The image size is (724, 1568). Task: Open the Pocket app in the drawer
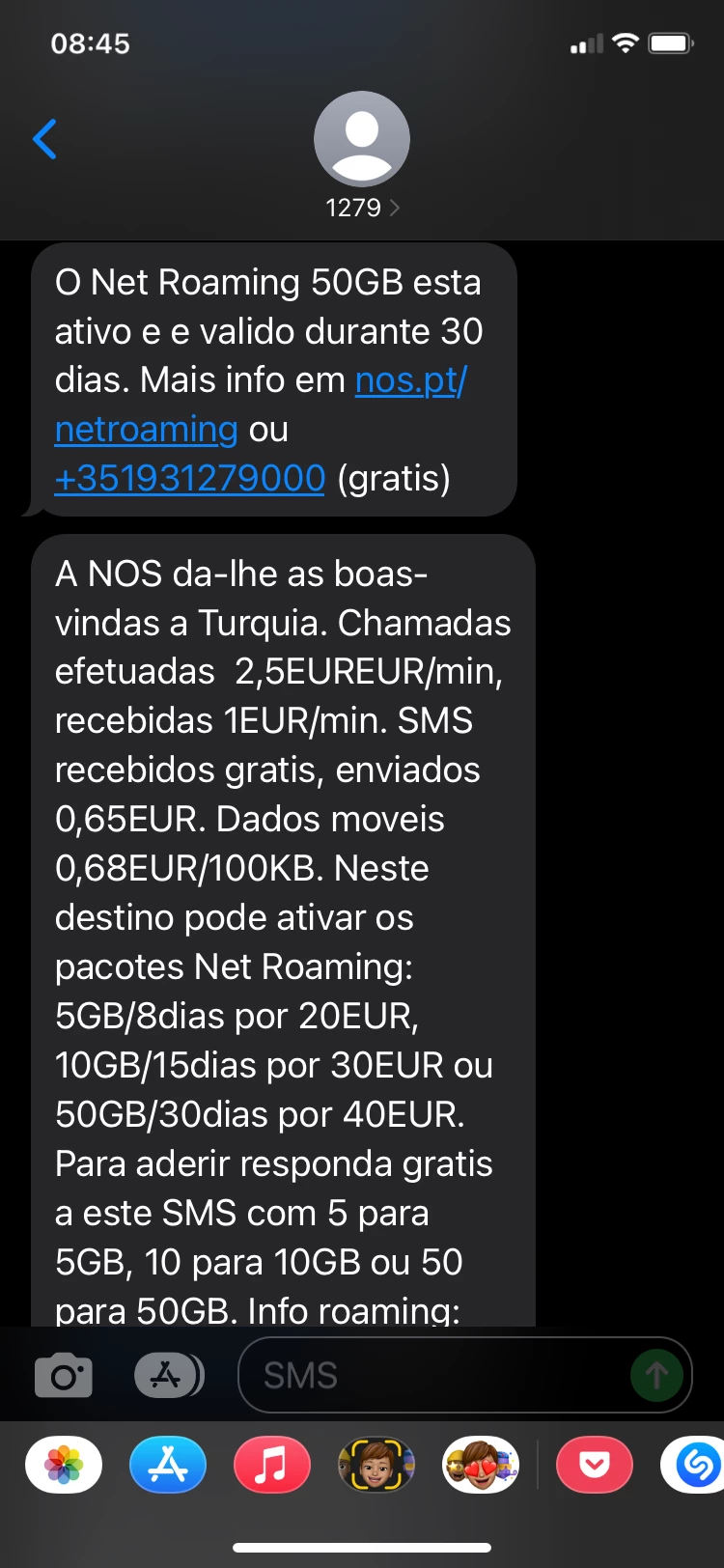(x=595, y=1466)
